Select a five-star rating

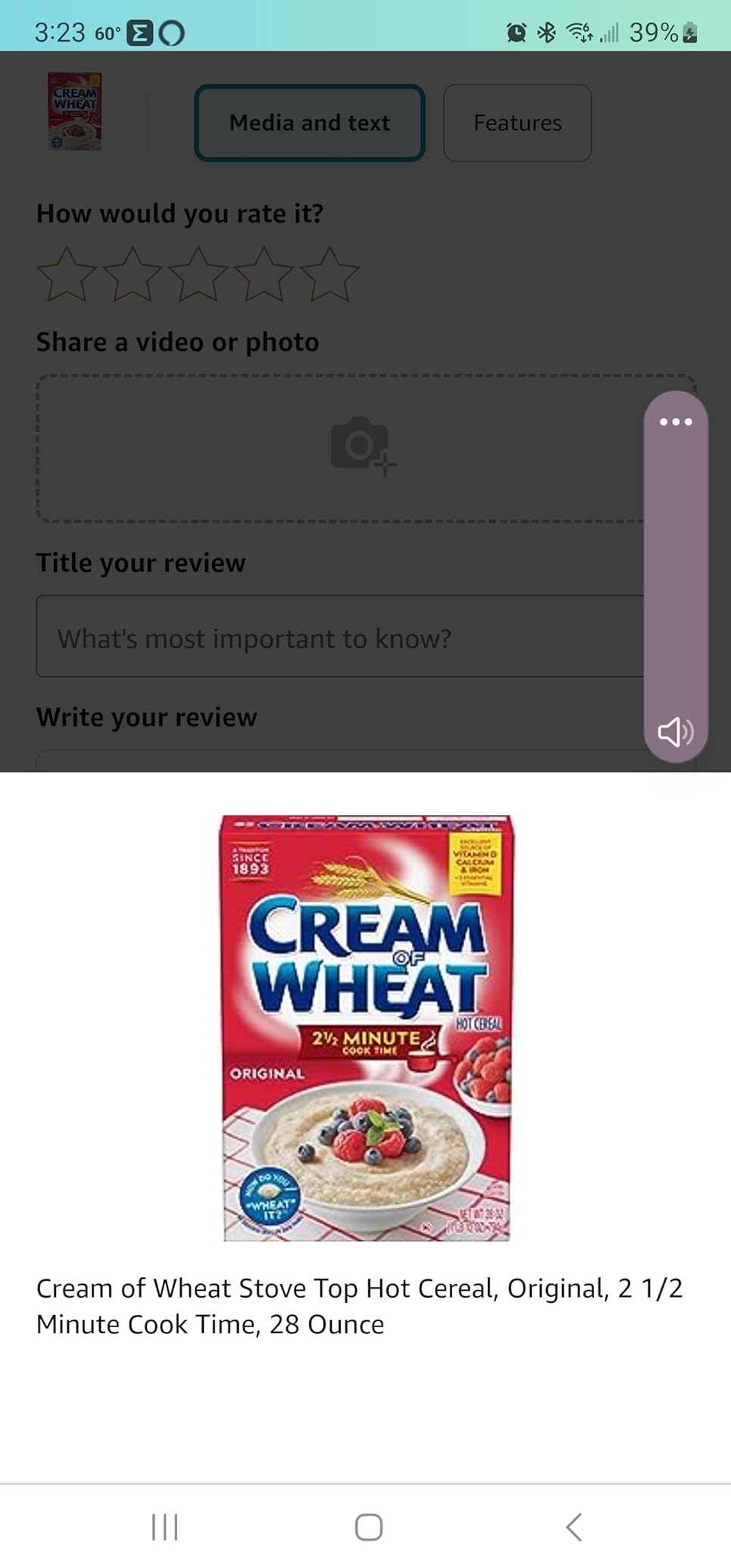point(332,275)
